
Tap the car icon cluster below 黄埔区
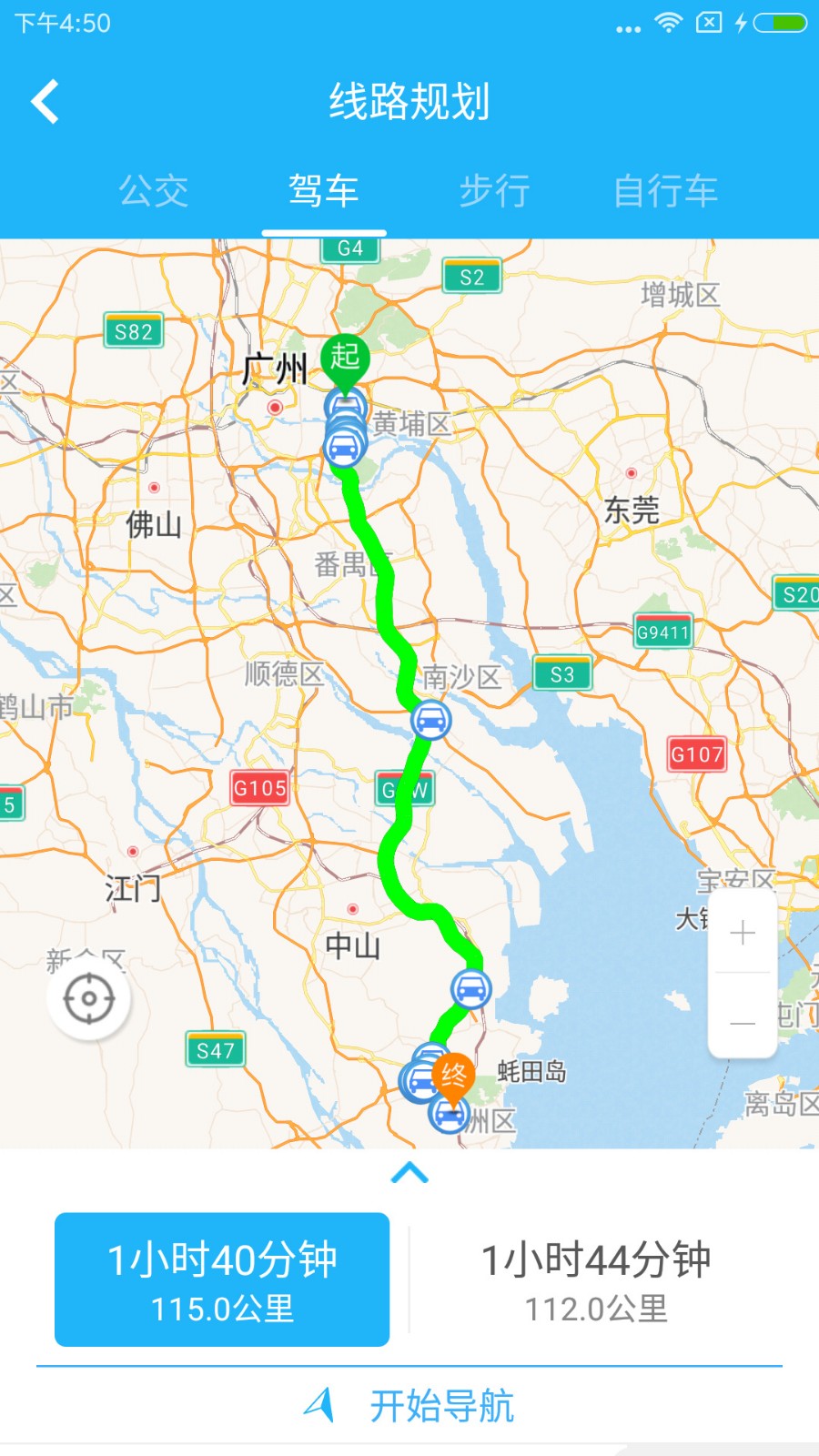click(344, 446)
